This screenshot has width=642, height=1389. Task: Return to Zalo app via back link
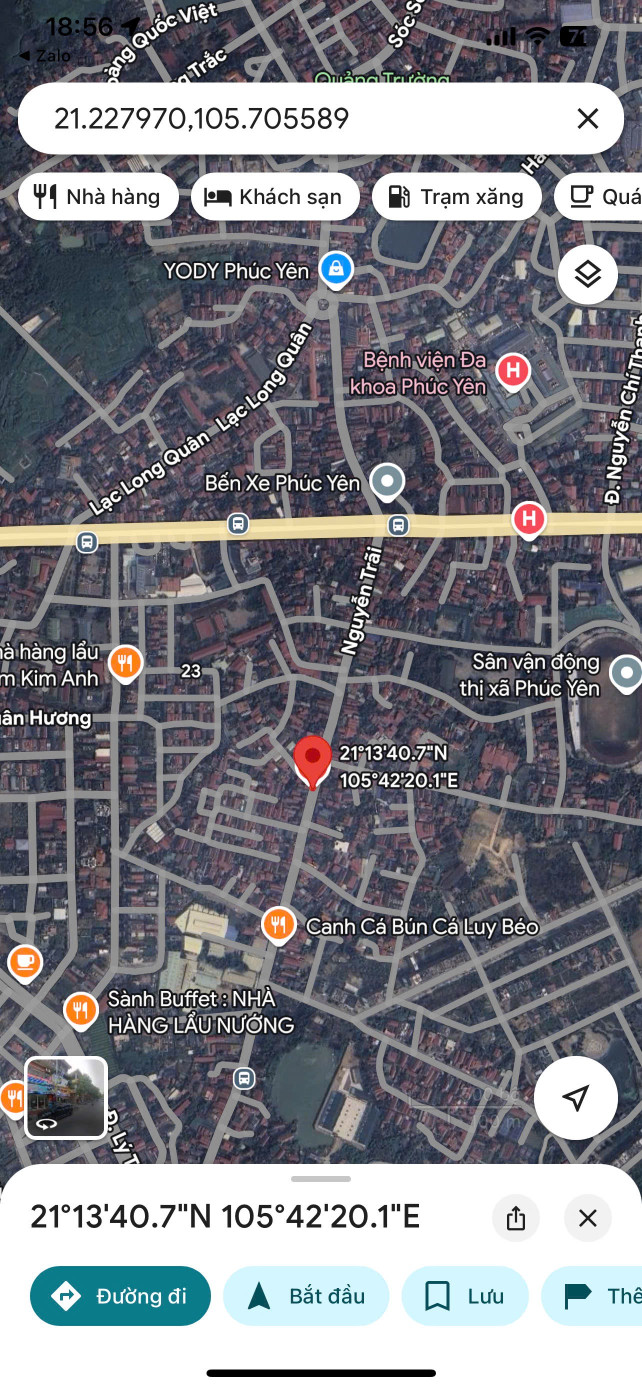click(x=45, y=55)
